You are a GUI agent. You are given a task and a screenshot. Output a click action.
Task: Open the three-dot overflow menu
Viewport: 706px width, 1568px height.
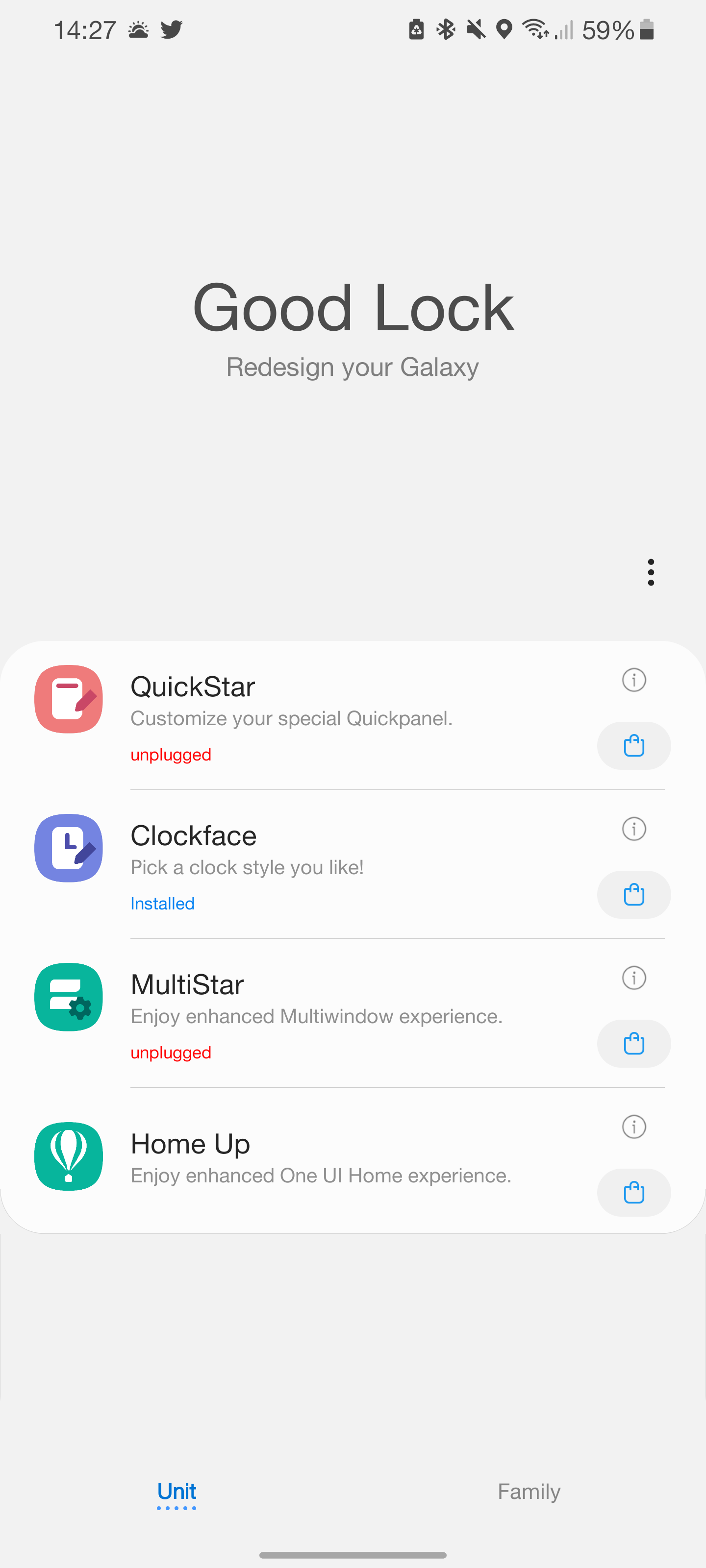coord(651,571)
